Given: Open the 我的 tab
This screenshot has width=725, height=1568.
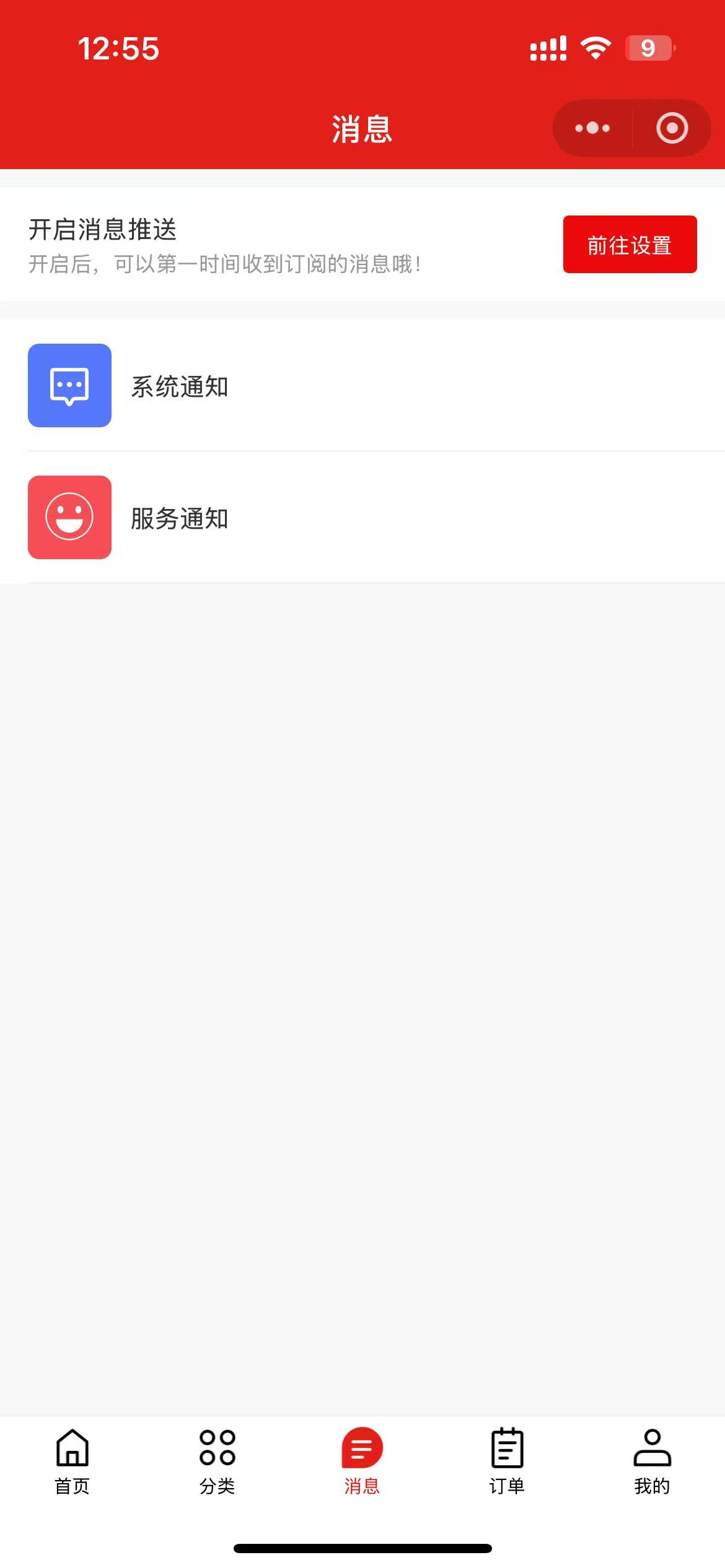Looking at the screenshot, I should tap(652, 1461).
